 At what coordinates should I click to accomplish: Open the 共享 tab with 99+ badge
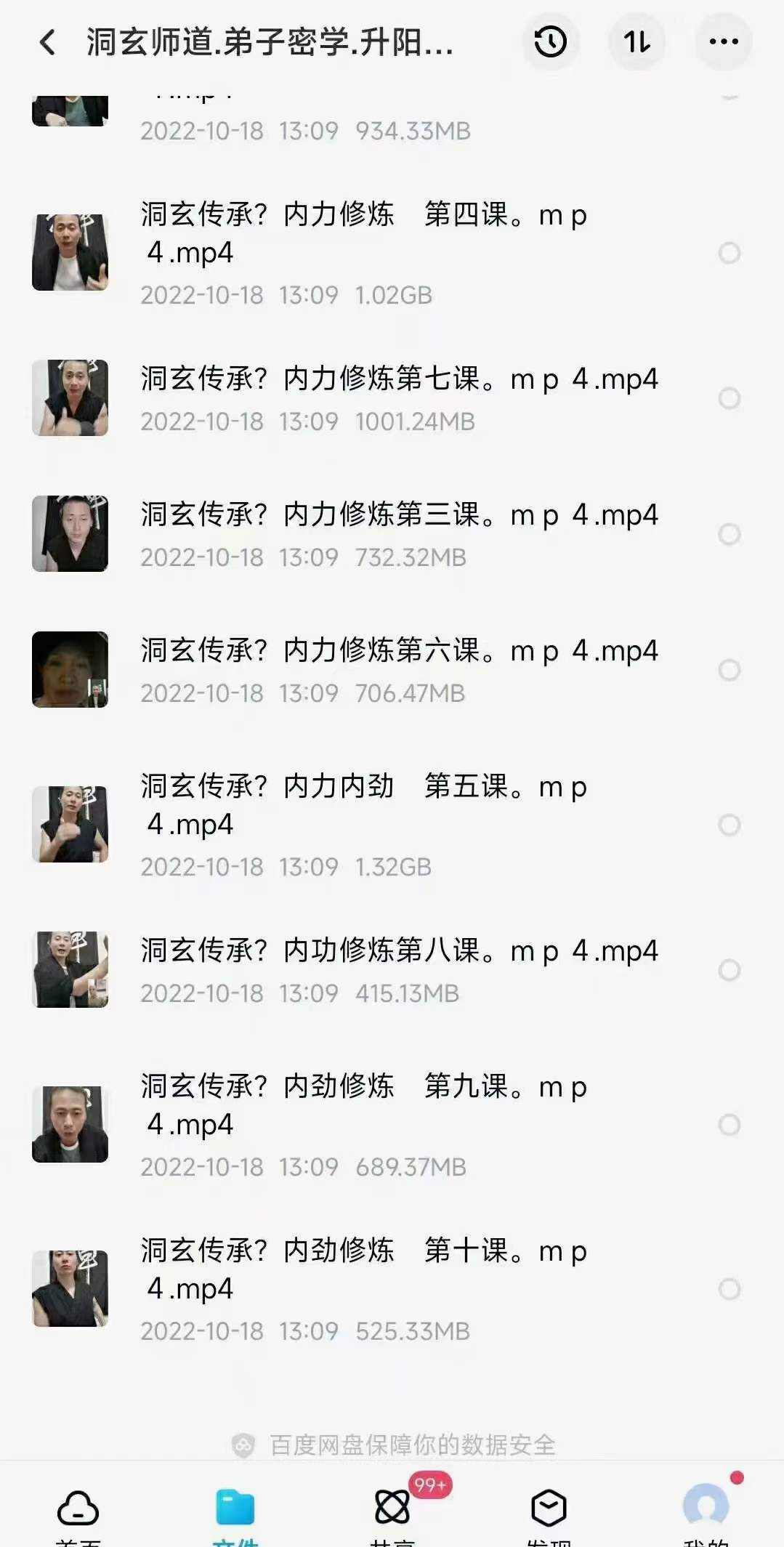392,1513
